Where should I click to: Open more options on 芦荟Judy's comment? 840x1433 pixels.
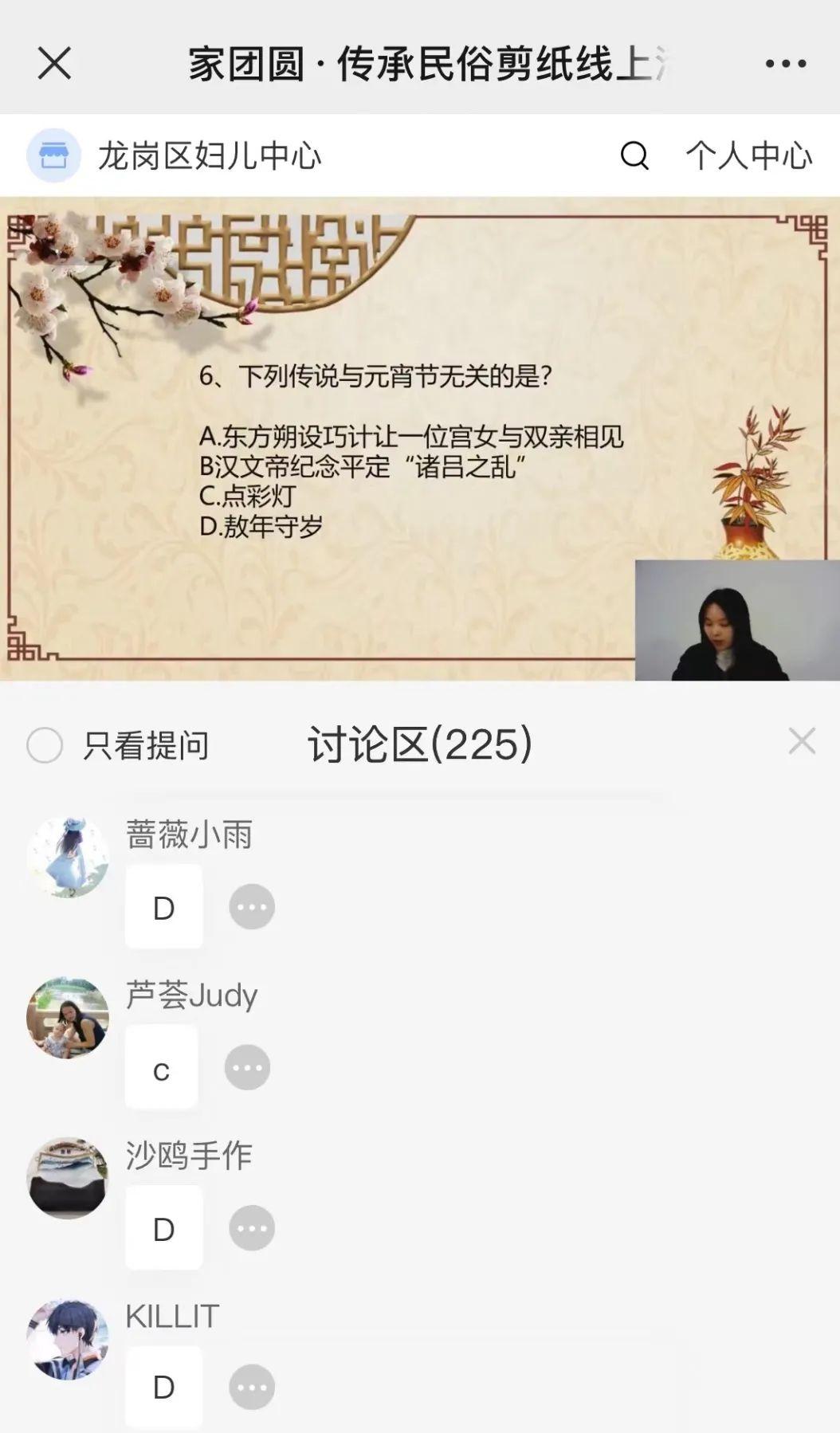tap(247, 1067)
